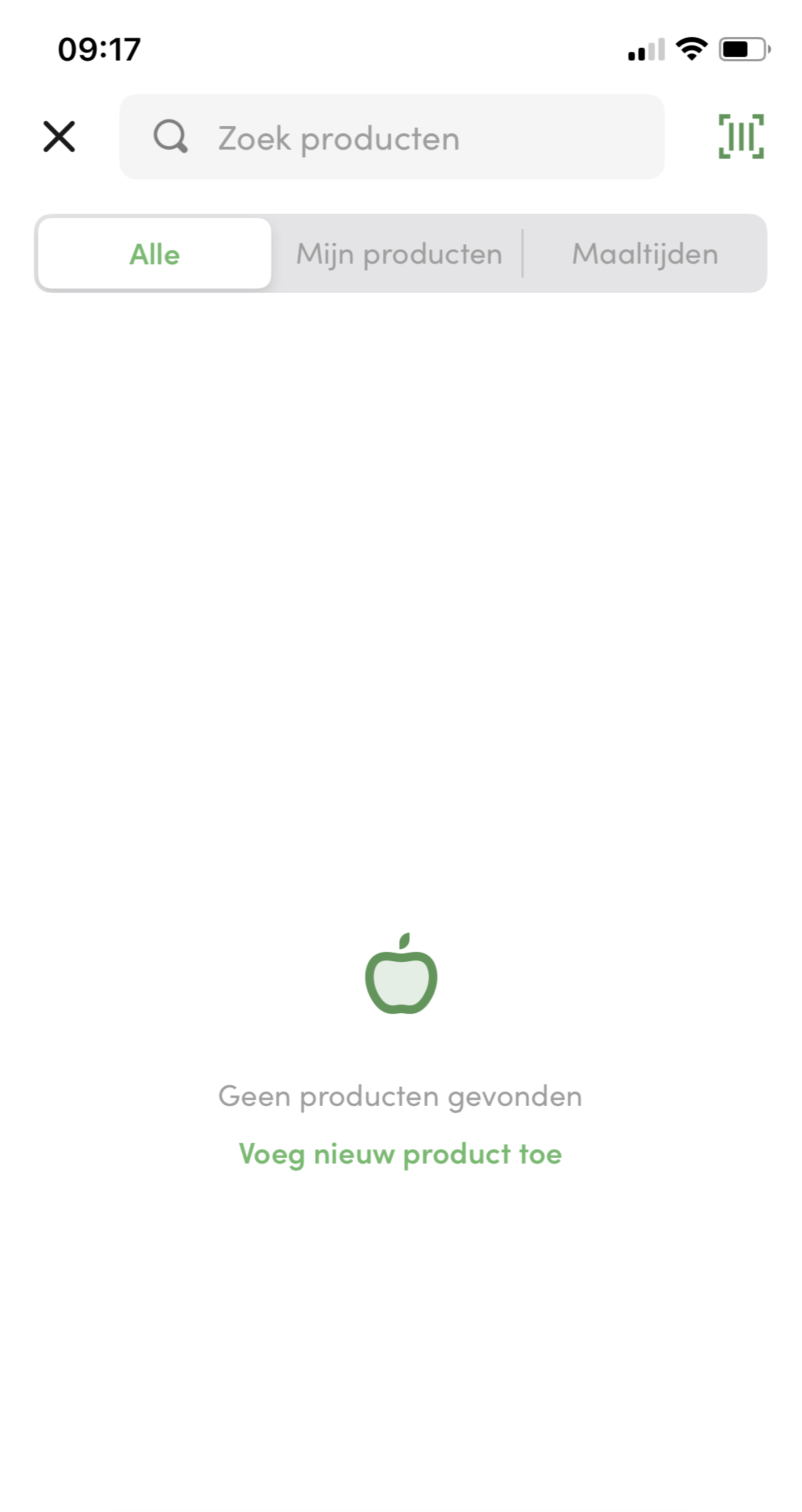The width and height of the screenshot is (802, 1512).
Task: Close the product search screen
Action: [x=59, y=136]
